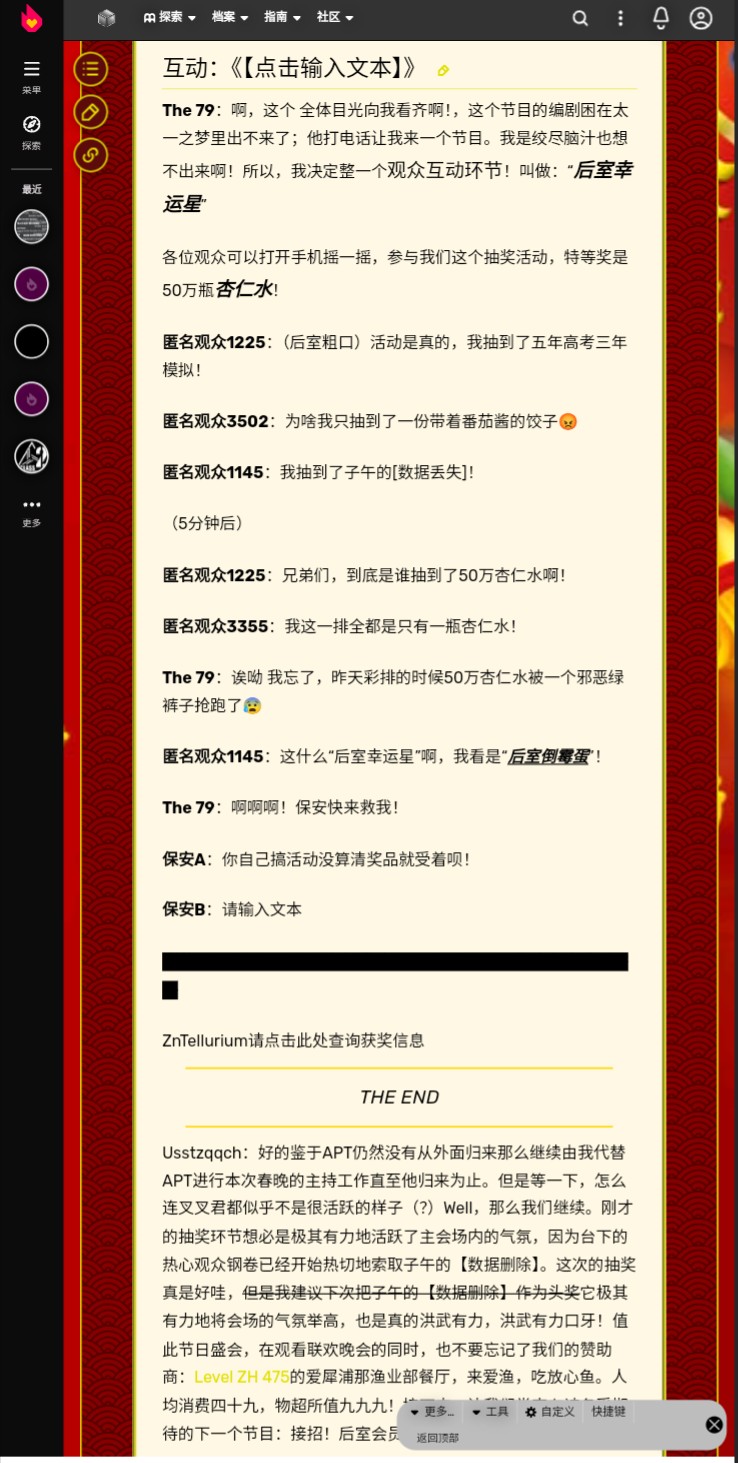Open the three-dot overflow menu
Screen dimensions: 738x1463
[x=620, y=18]
